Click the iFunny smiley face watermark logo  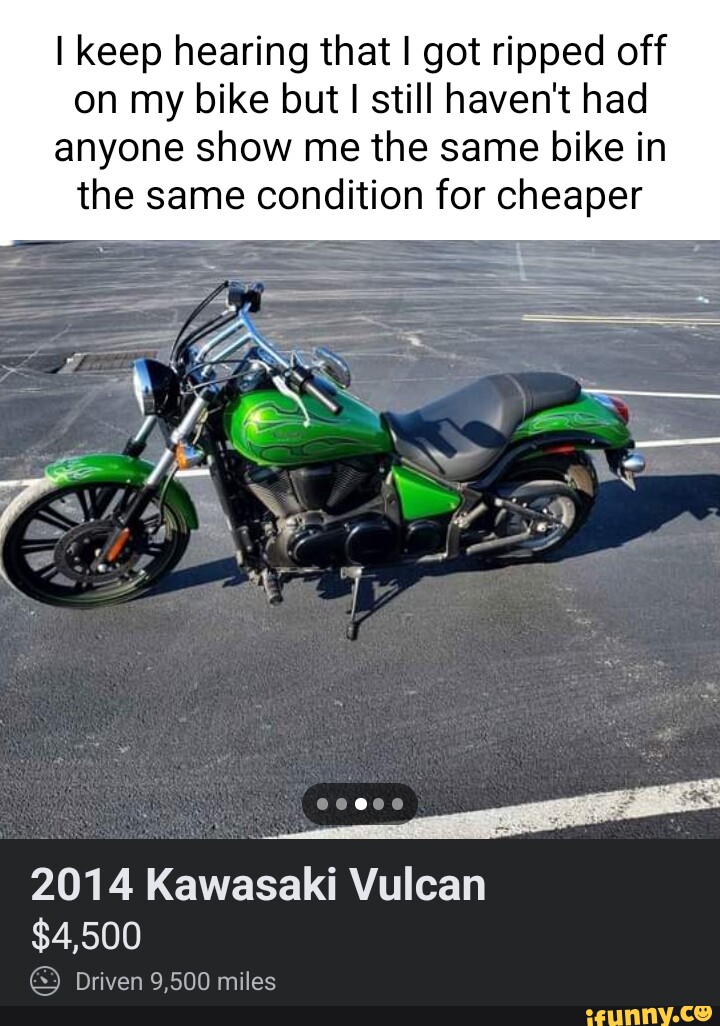702,1013
